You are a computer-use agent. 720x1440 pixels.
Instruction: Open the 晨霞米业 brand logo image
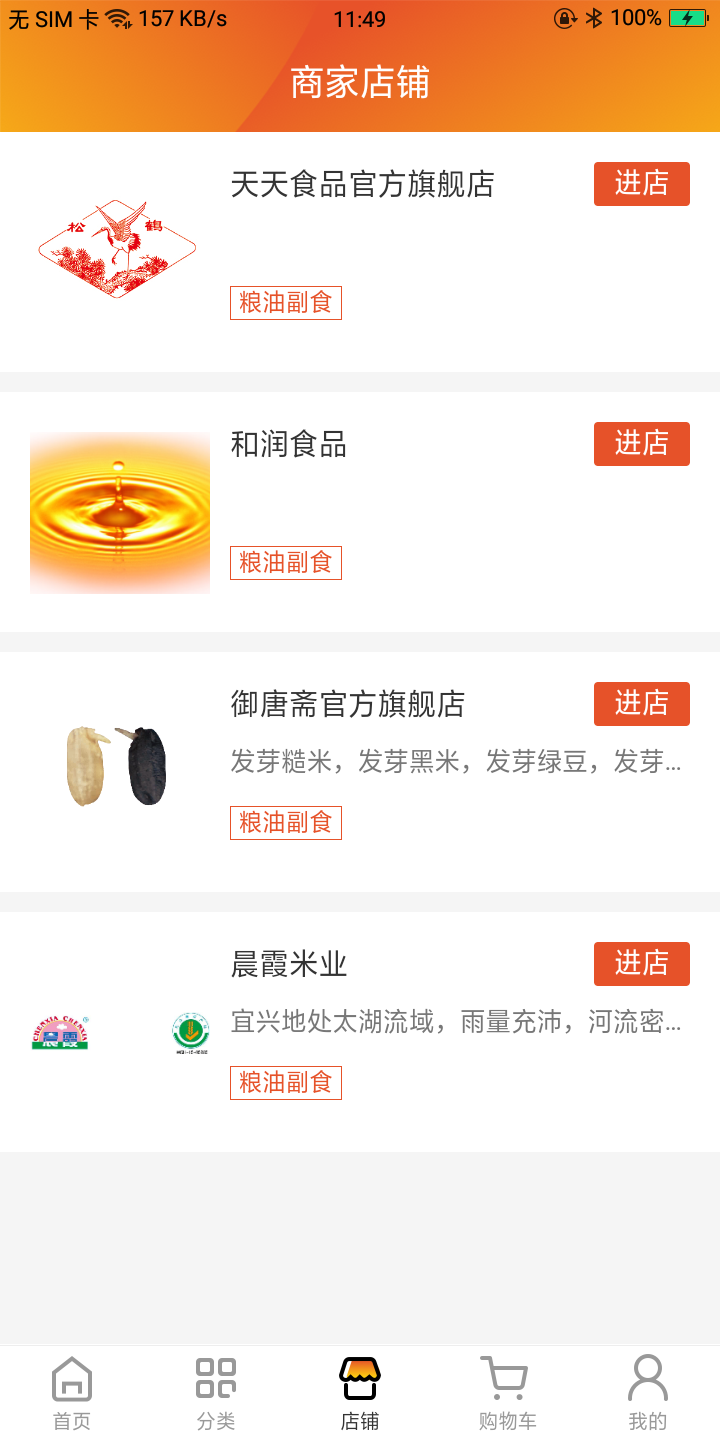pyautogui.click(x=120, y=1032)
